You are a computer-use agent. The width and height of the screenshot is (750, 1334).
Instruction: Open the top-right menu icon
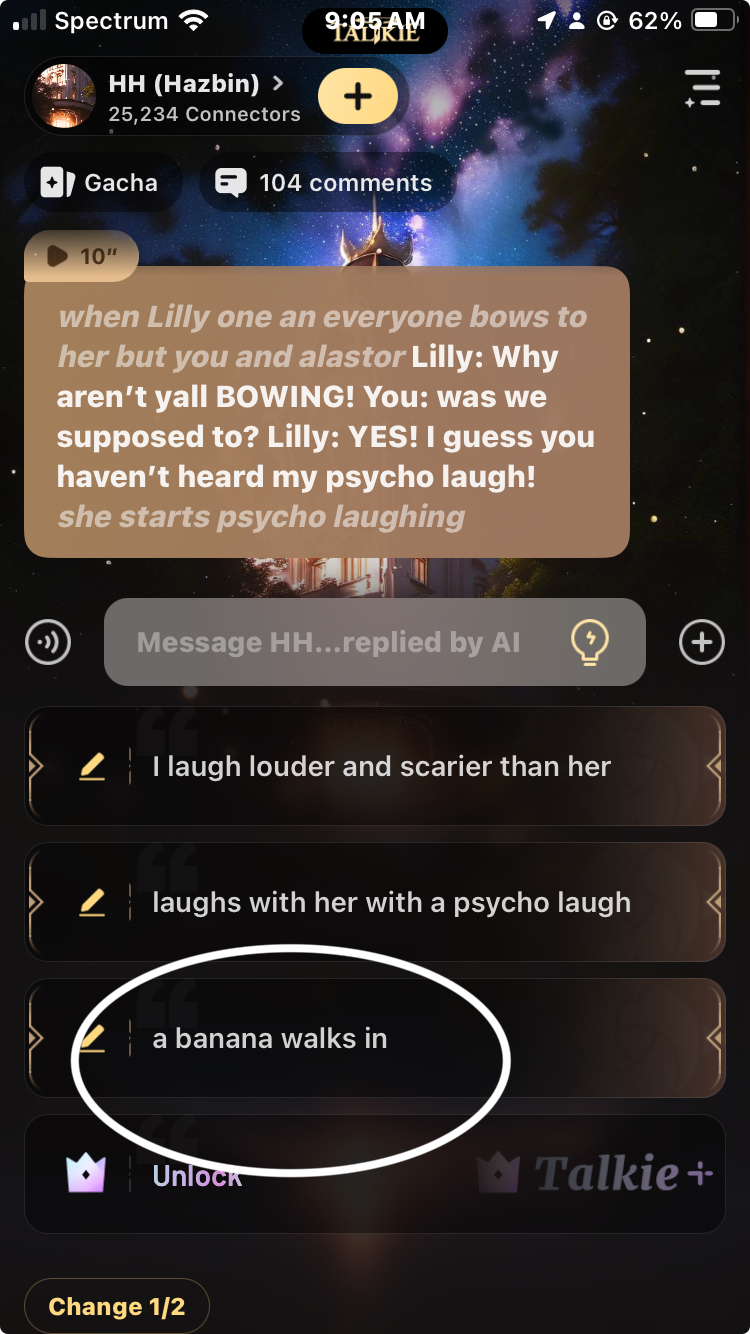click(702, 88)
